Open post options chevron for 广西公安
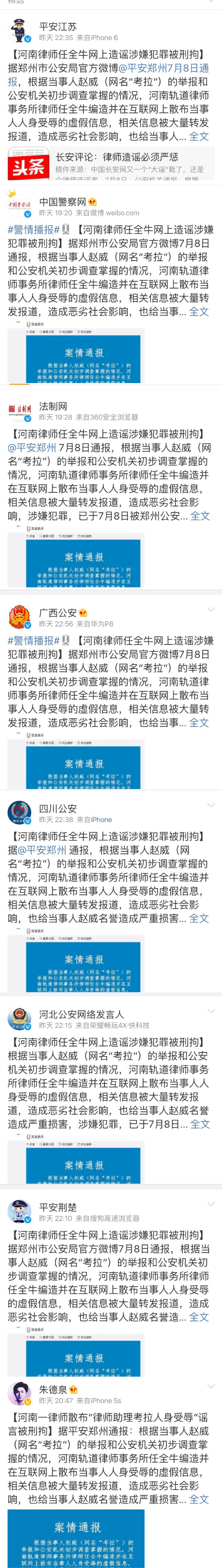Image resolution: width=222 pixels, height=1568 pixels. [x=211, y=609]
